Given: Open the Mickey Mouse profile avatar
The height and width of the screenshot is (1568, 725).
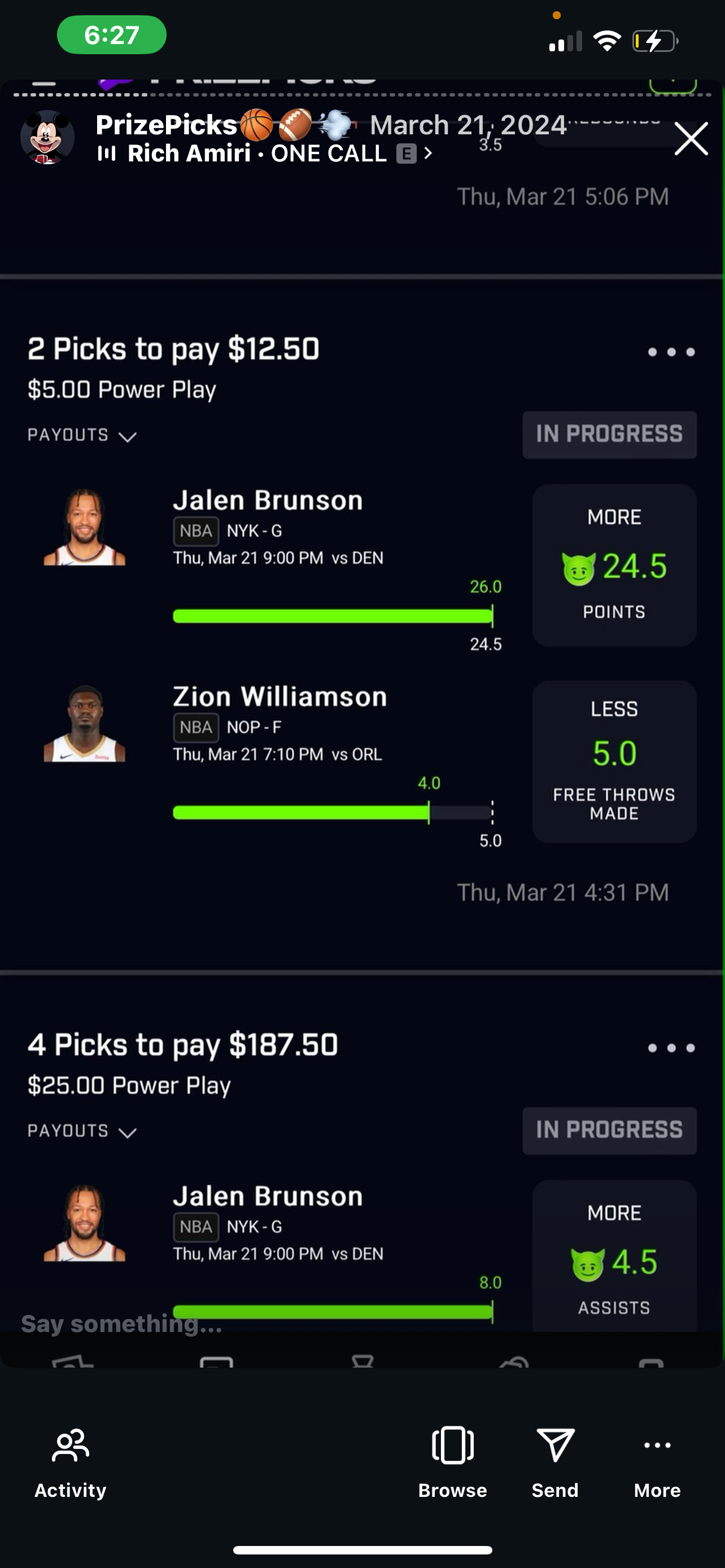Looking at the screenshot, I should (x=47, y=138).
